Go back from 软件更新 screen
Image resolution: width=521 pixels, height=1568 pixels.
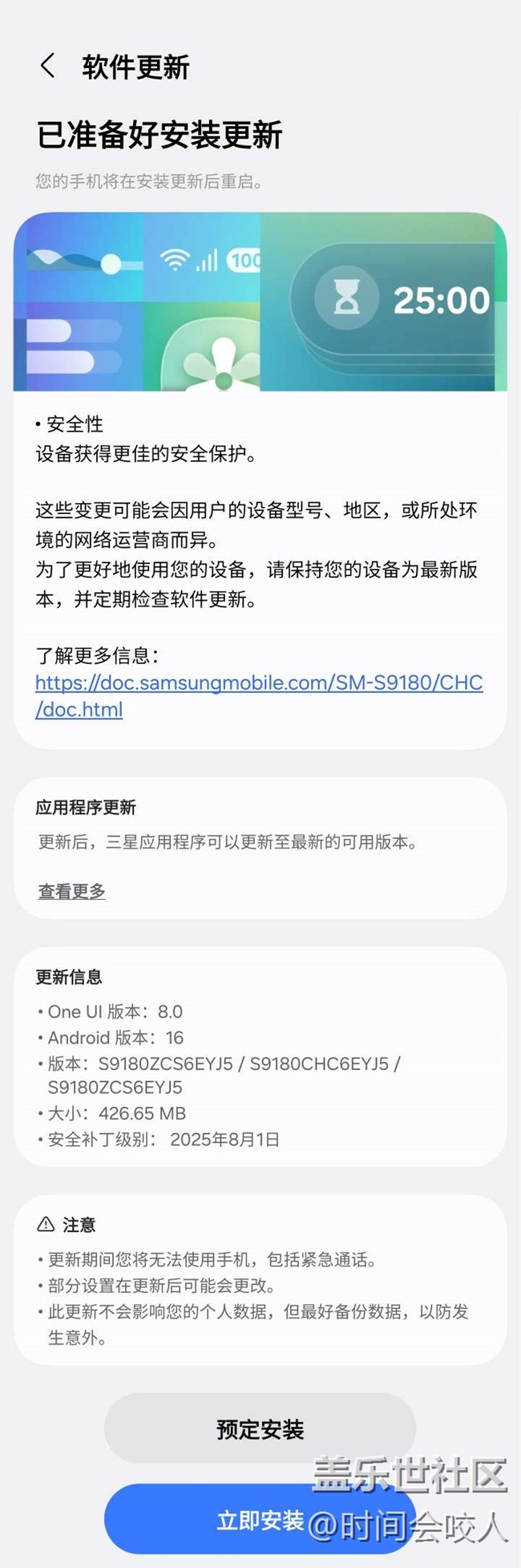48,67
